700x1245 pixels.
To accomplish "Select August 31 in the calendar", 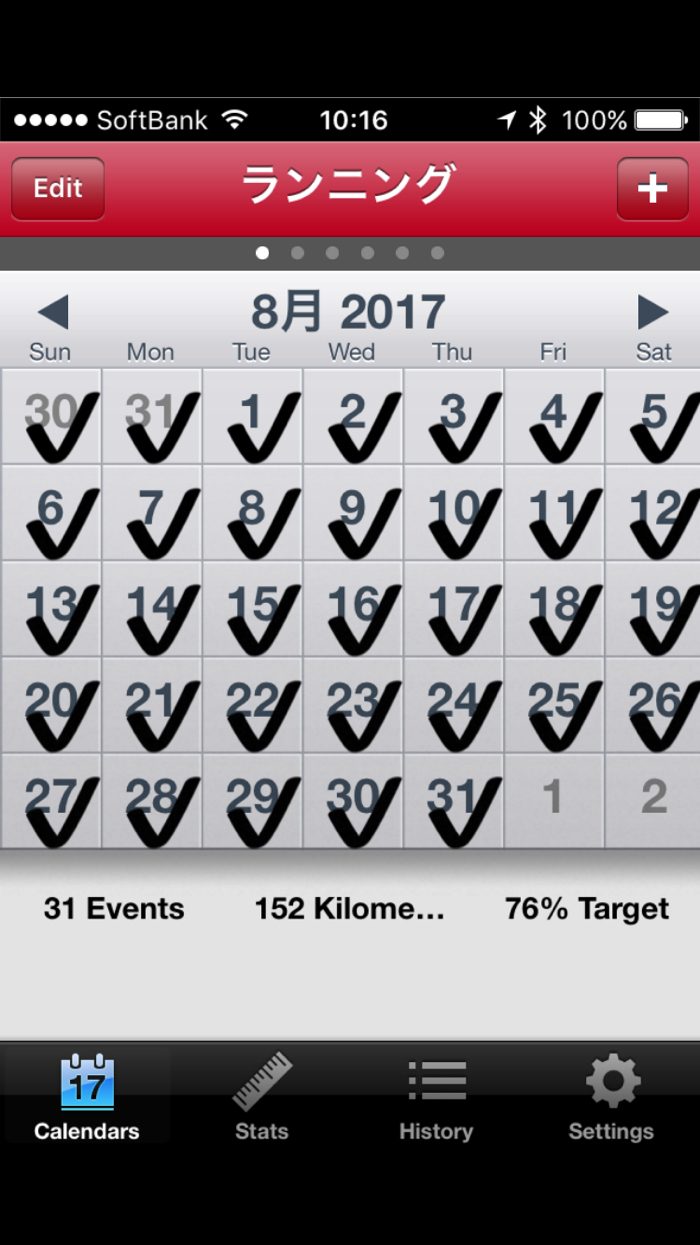I will (x=454, y=801).
